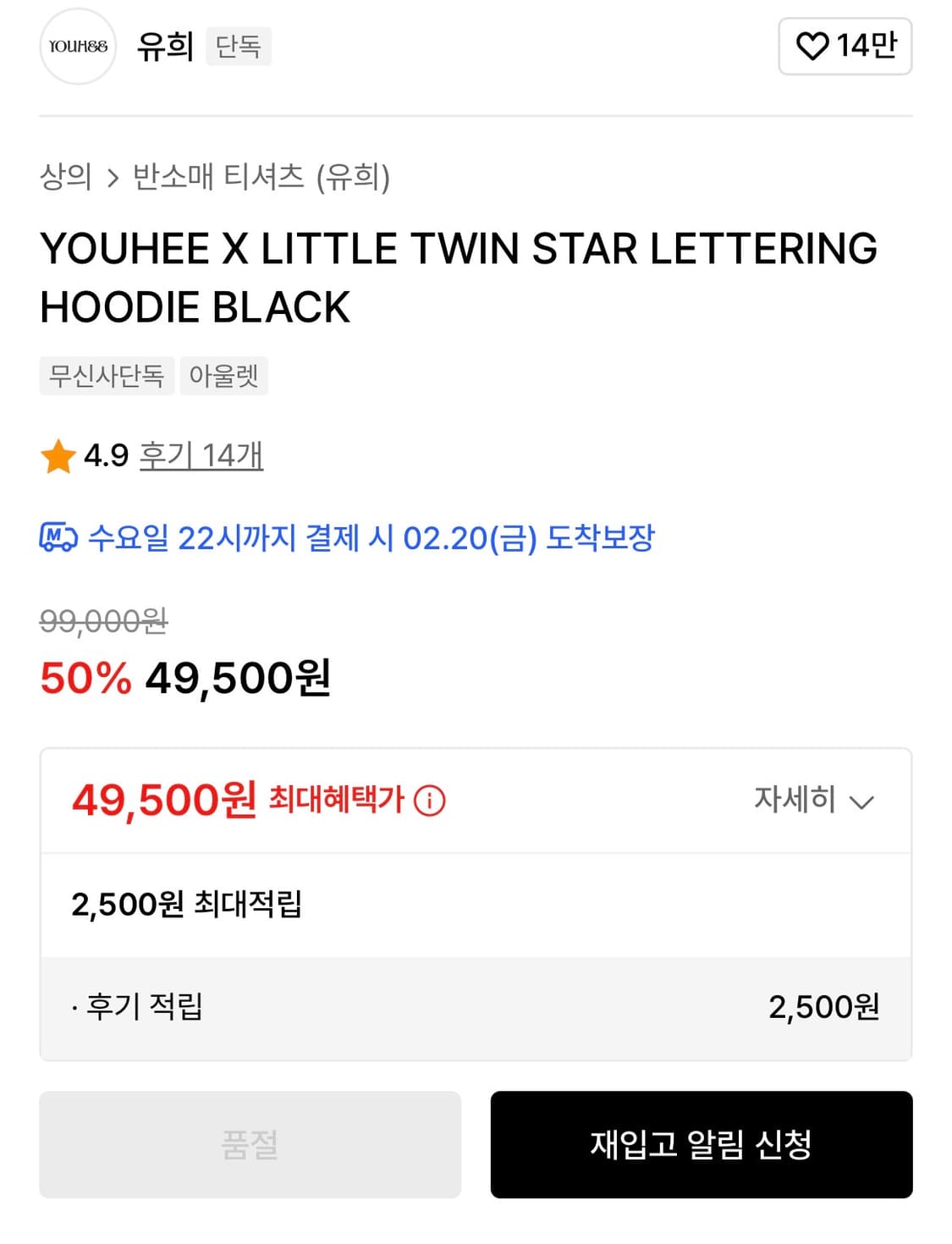
Task: Open the 최대혜택가 info icon
Action: coord(431,800)
